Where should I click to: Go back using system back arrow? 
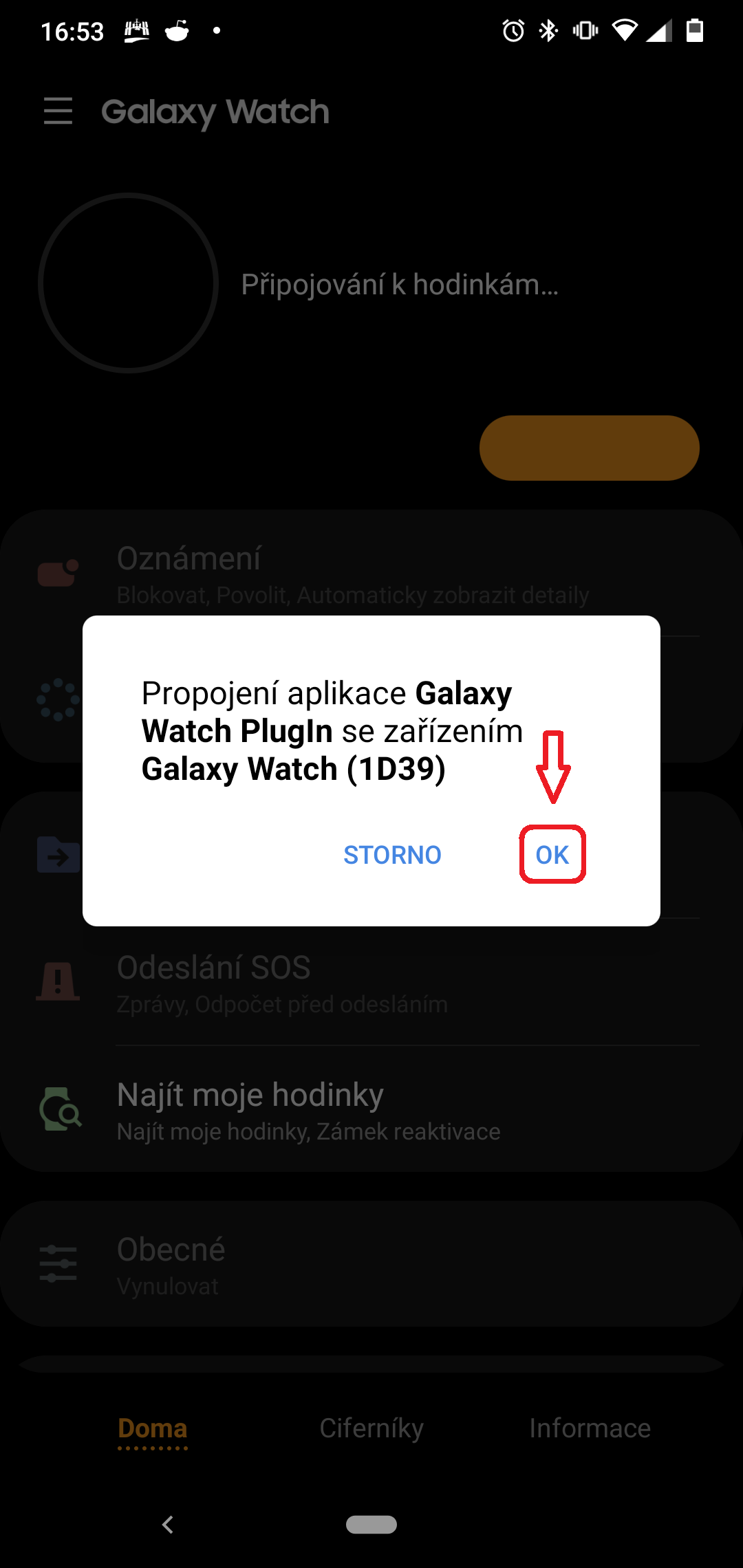click(x=168, y=1525)
